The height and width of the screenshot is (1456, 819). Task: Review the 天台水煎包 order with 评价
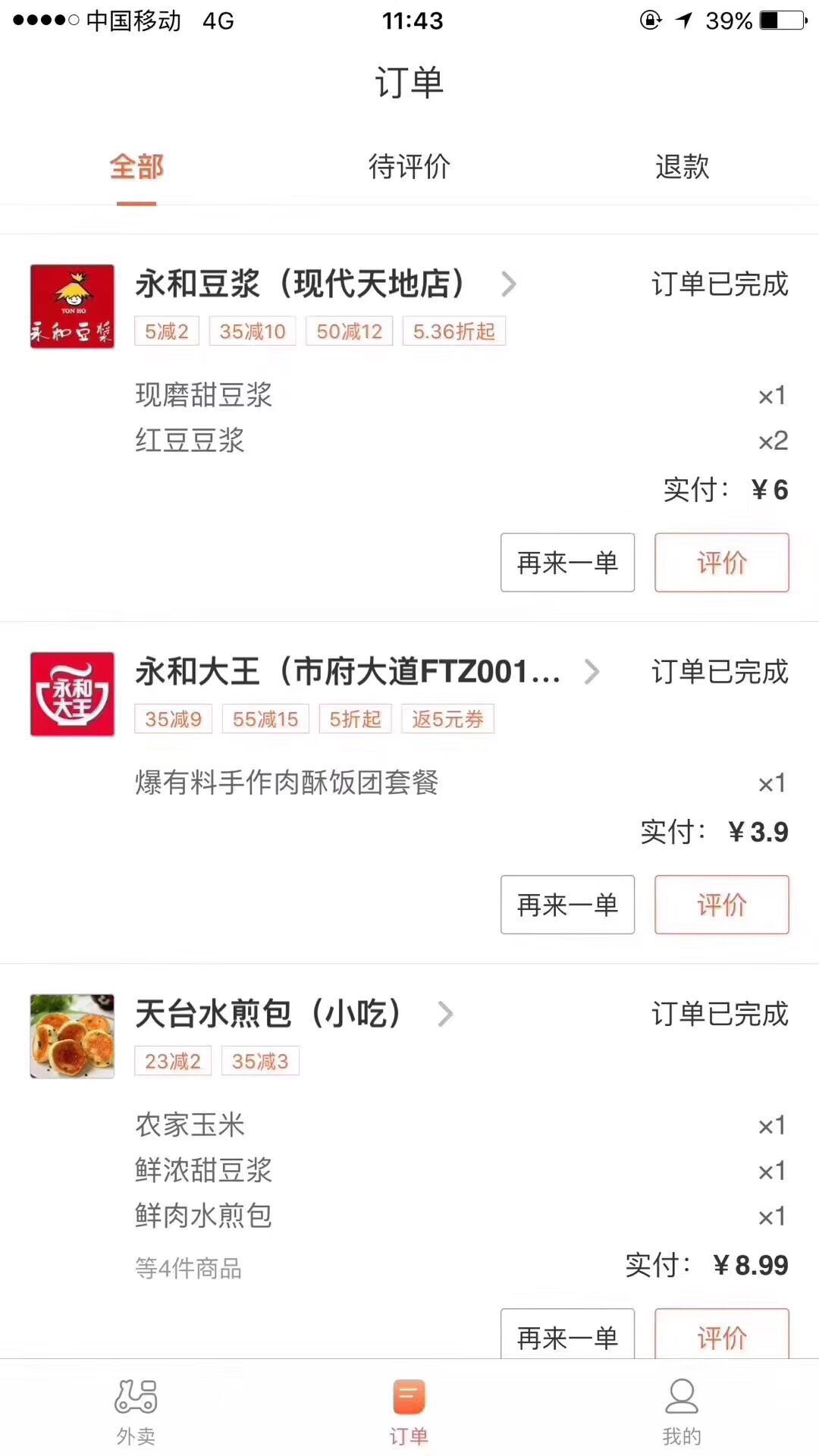click(x=721, y=1336)
